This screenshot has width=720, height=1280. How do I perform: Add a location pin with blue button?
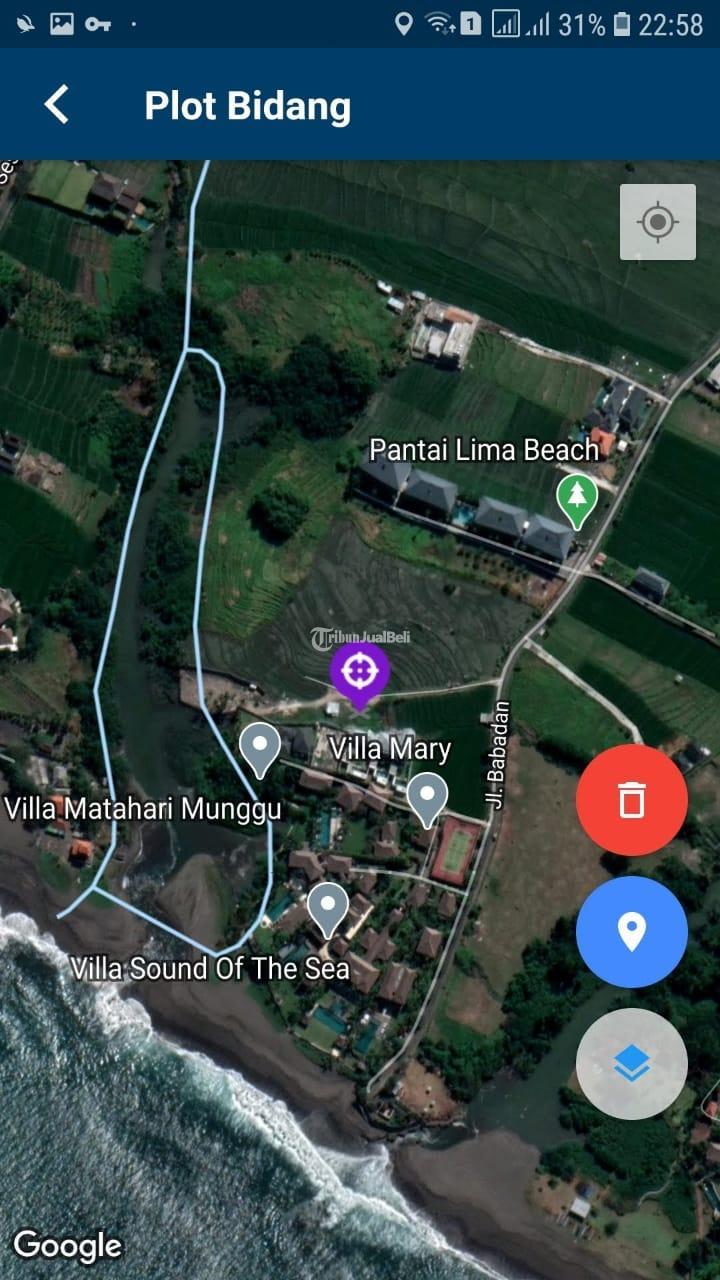pyautogui.click(x=631, y=932)
